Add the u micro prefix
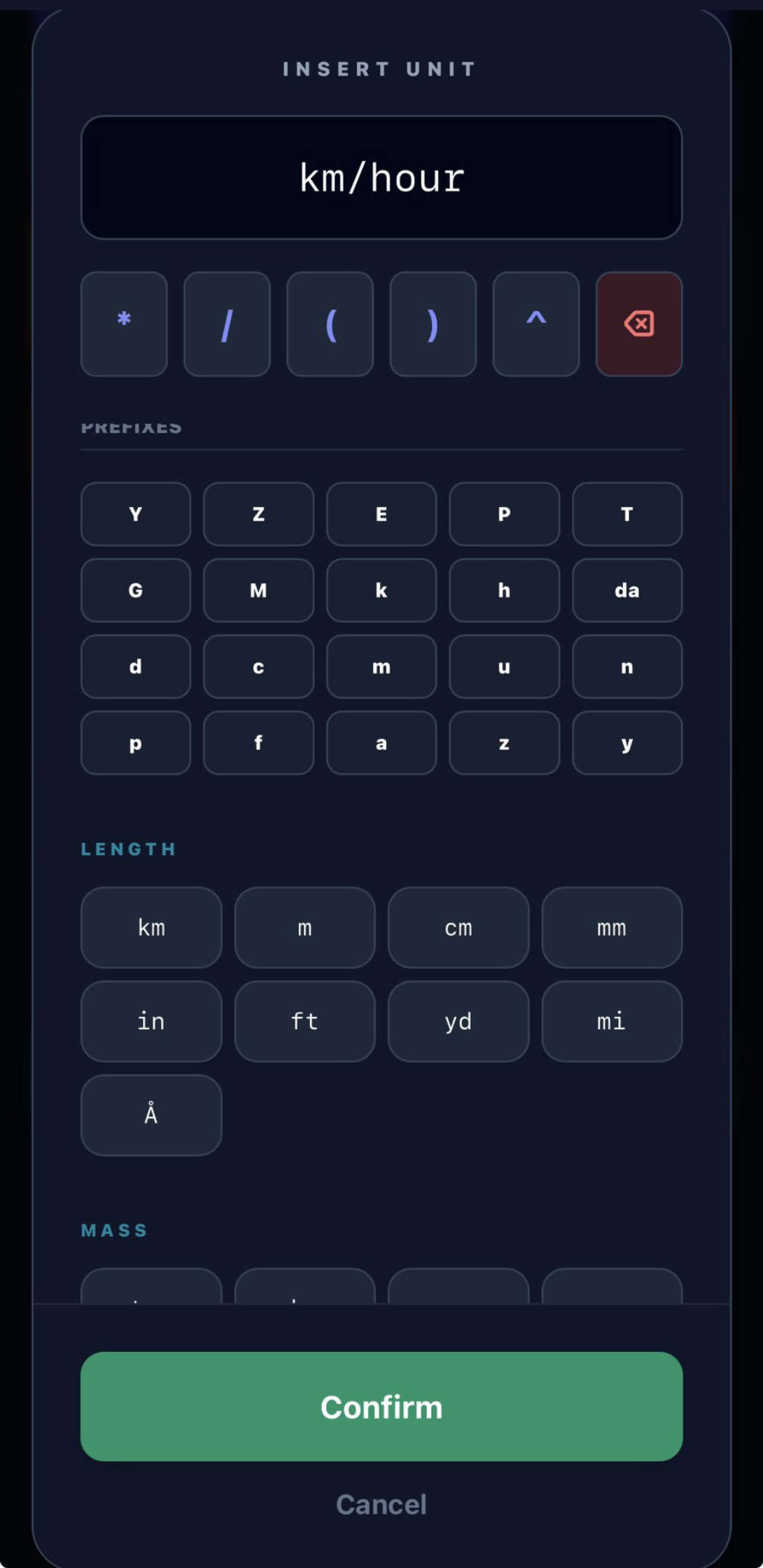Viewport: 763px width, 1568px height. pos(504,667)
